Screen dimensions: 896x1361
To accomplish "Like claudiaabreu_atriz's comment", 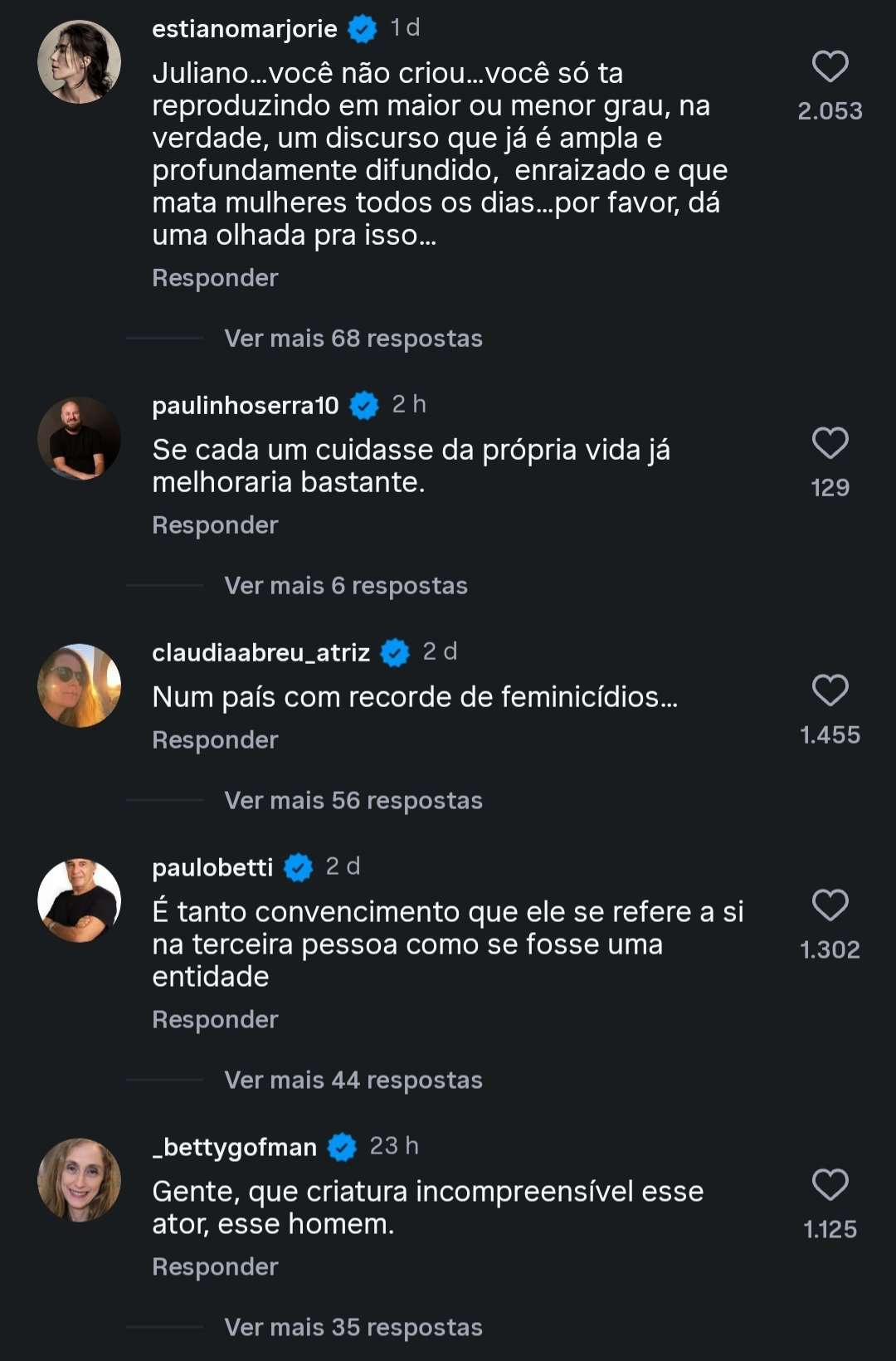I will coord(830,691).
